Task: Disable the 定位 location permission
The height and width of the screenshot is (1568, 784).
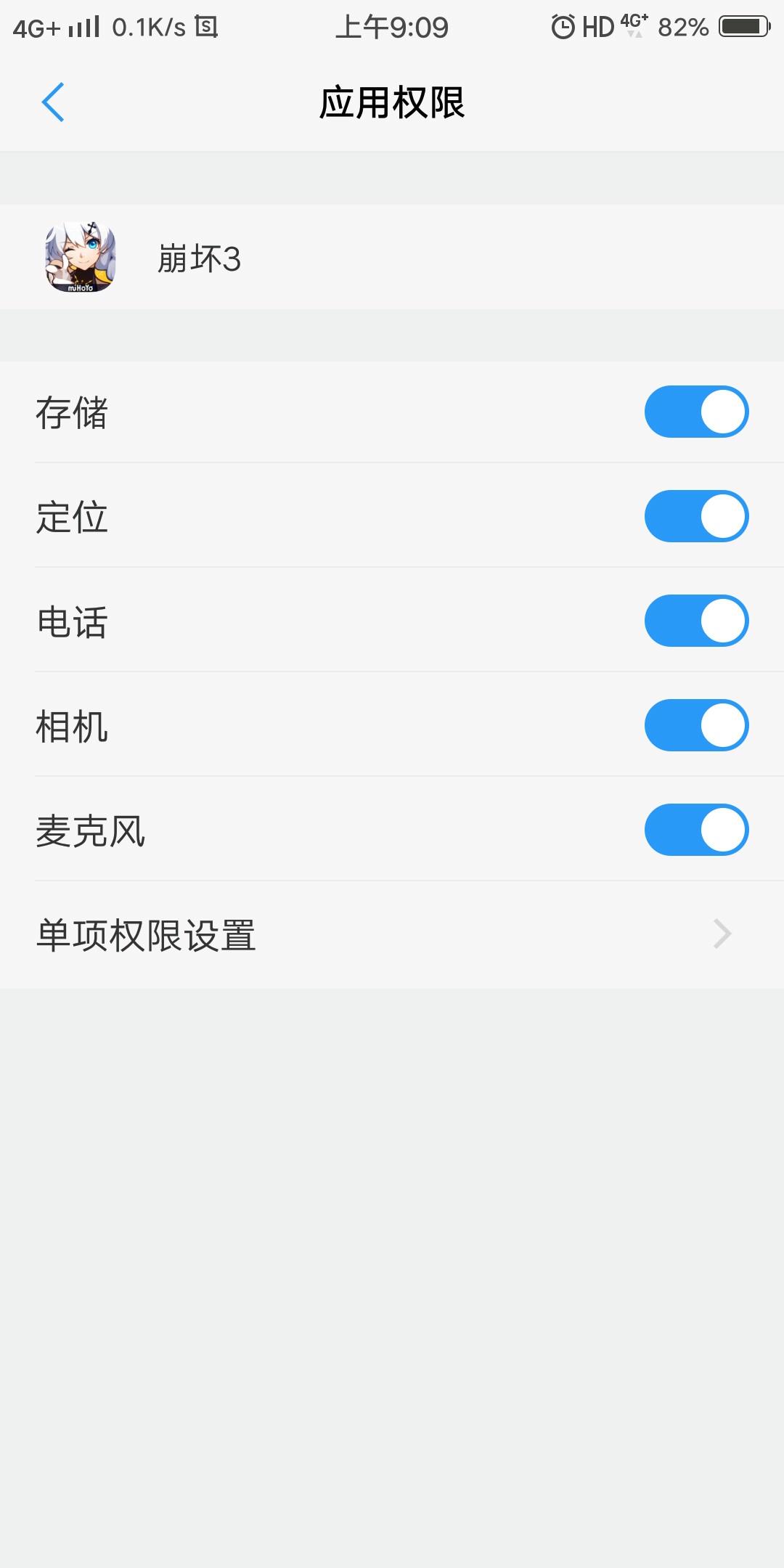Action: (x=696, y=516)
